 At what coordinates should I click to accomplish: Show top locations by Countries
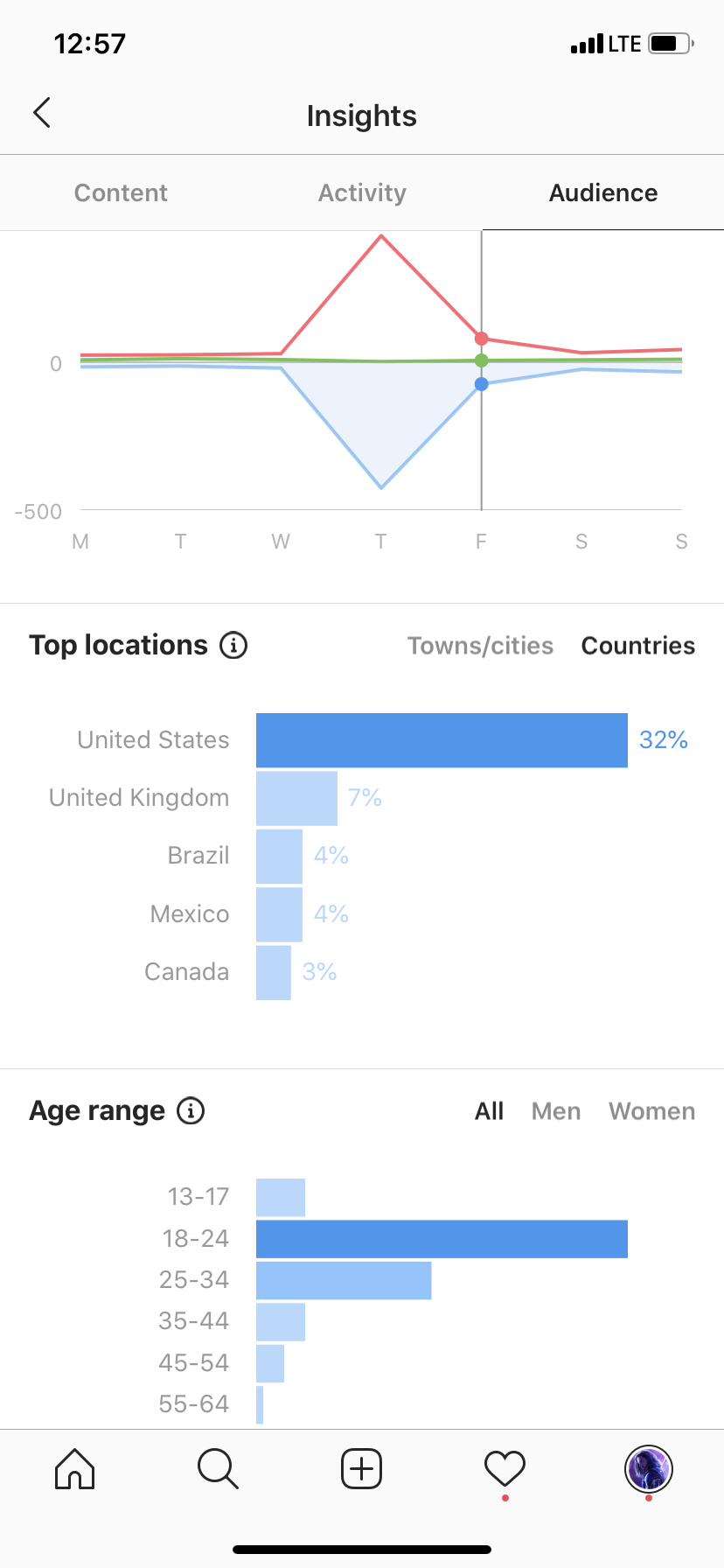click(x=638, y=646)
